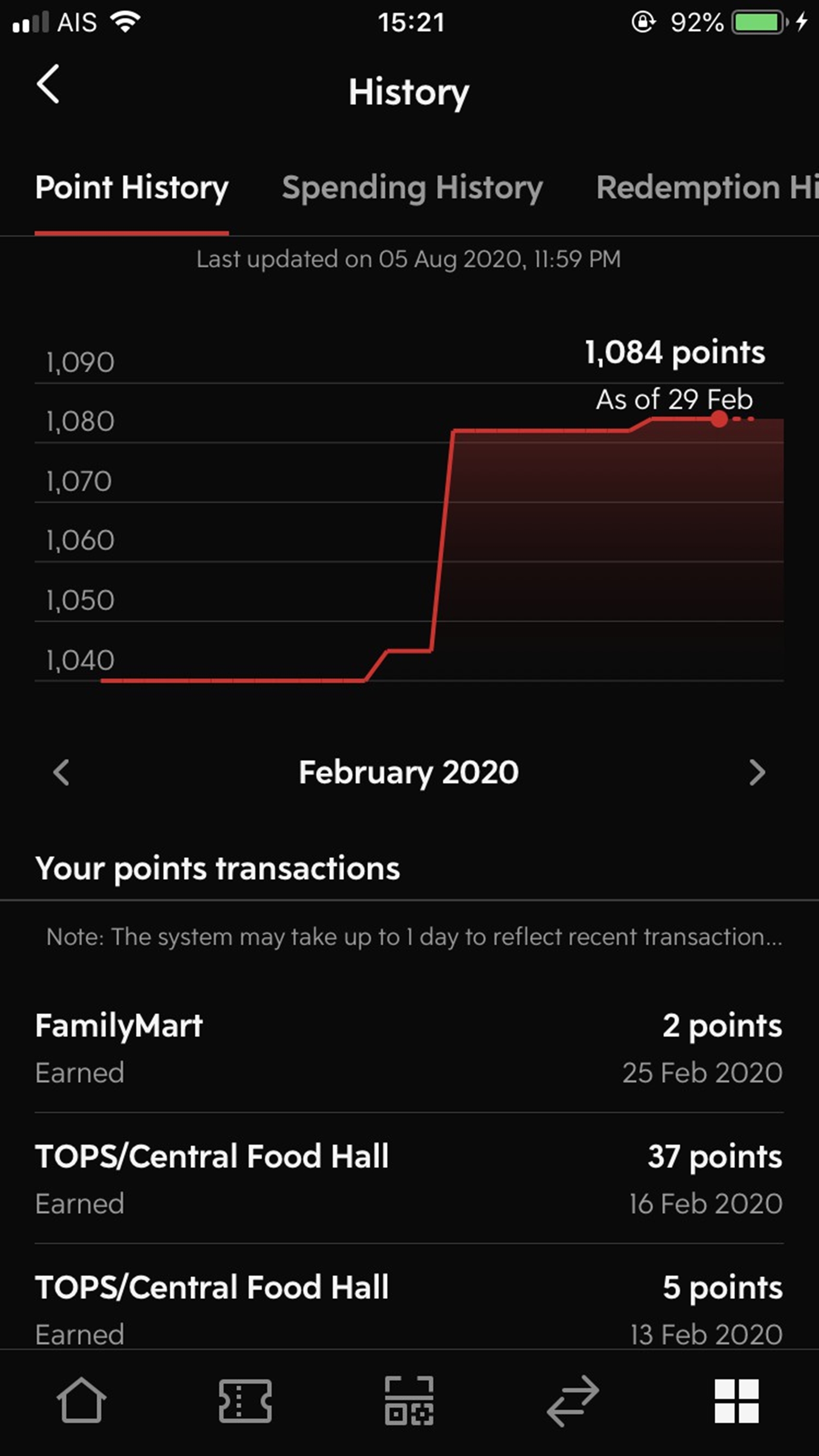This screenshot has width=819, height=1456.
Task: Switch to the Spending History tab
Action: coord(412,188)
